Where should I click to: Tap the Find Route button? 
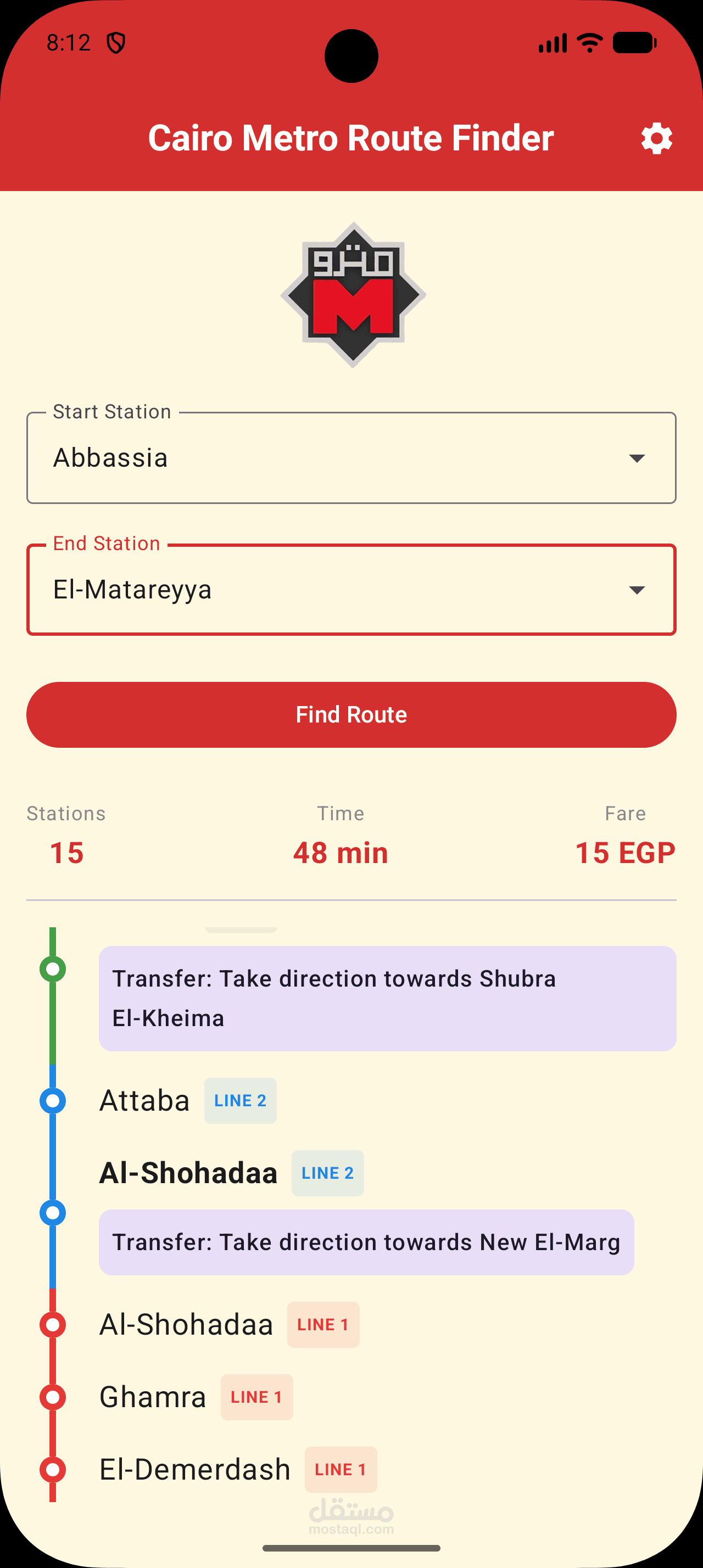pos(351,715)
